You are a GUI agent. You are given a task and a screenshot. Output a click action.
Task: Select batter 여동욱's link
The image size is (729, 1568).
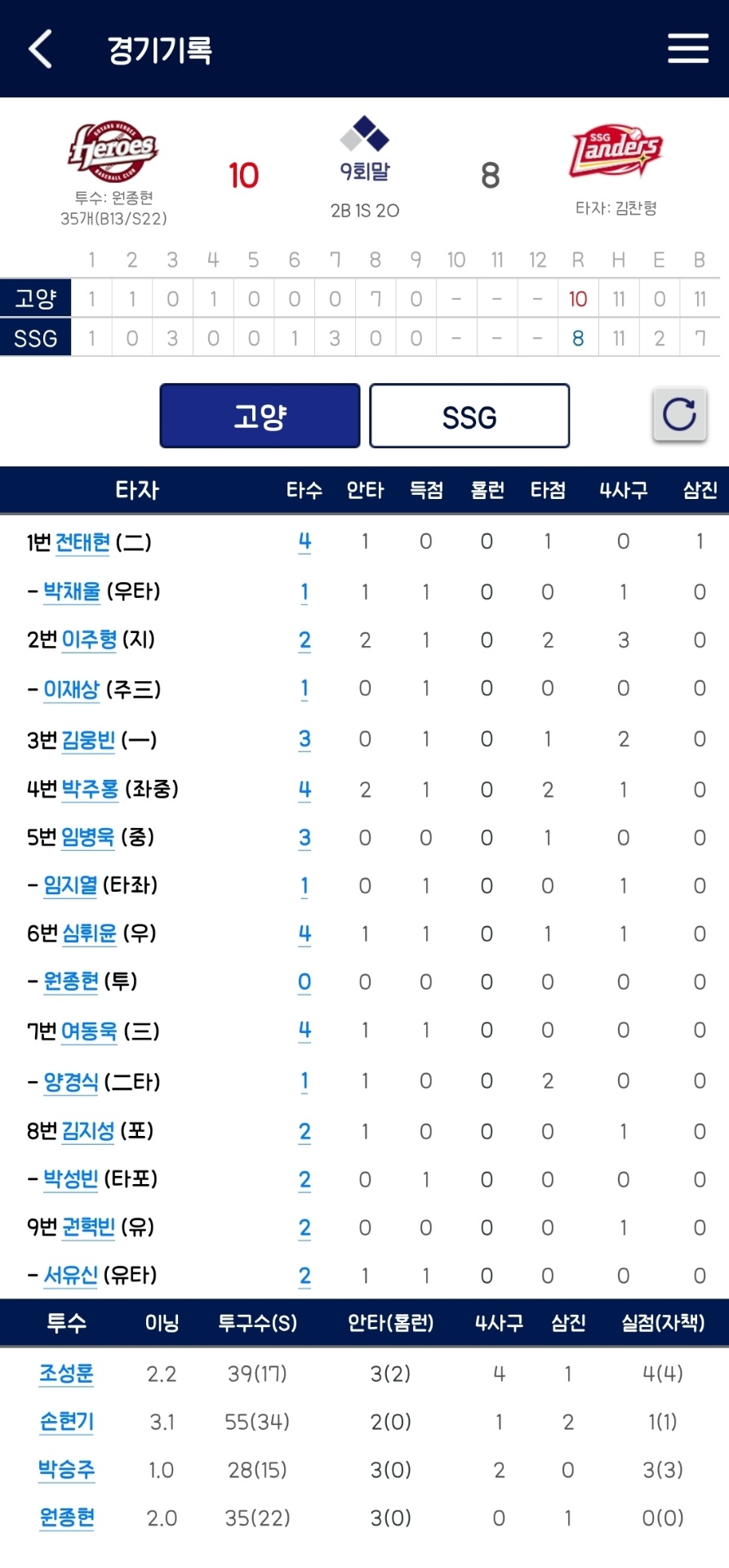[89, 1031]
